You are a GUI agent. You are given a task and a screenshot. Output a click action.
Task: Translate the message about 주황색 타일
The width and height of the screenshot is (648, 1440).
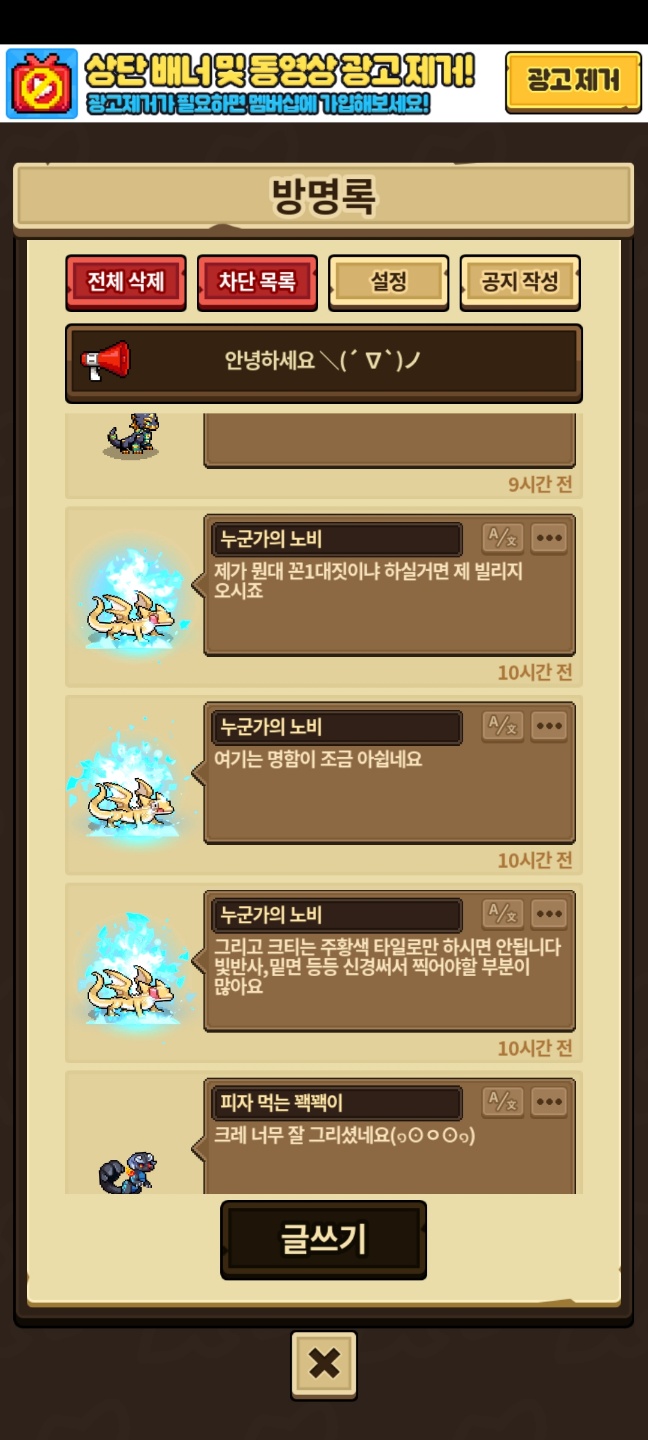(503, 914)
